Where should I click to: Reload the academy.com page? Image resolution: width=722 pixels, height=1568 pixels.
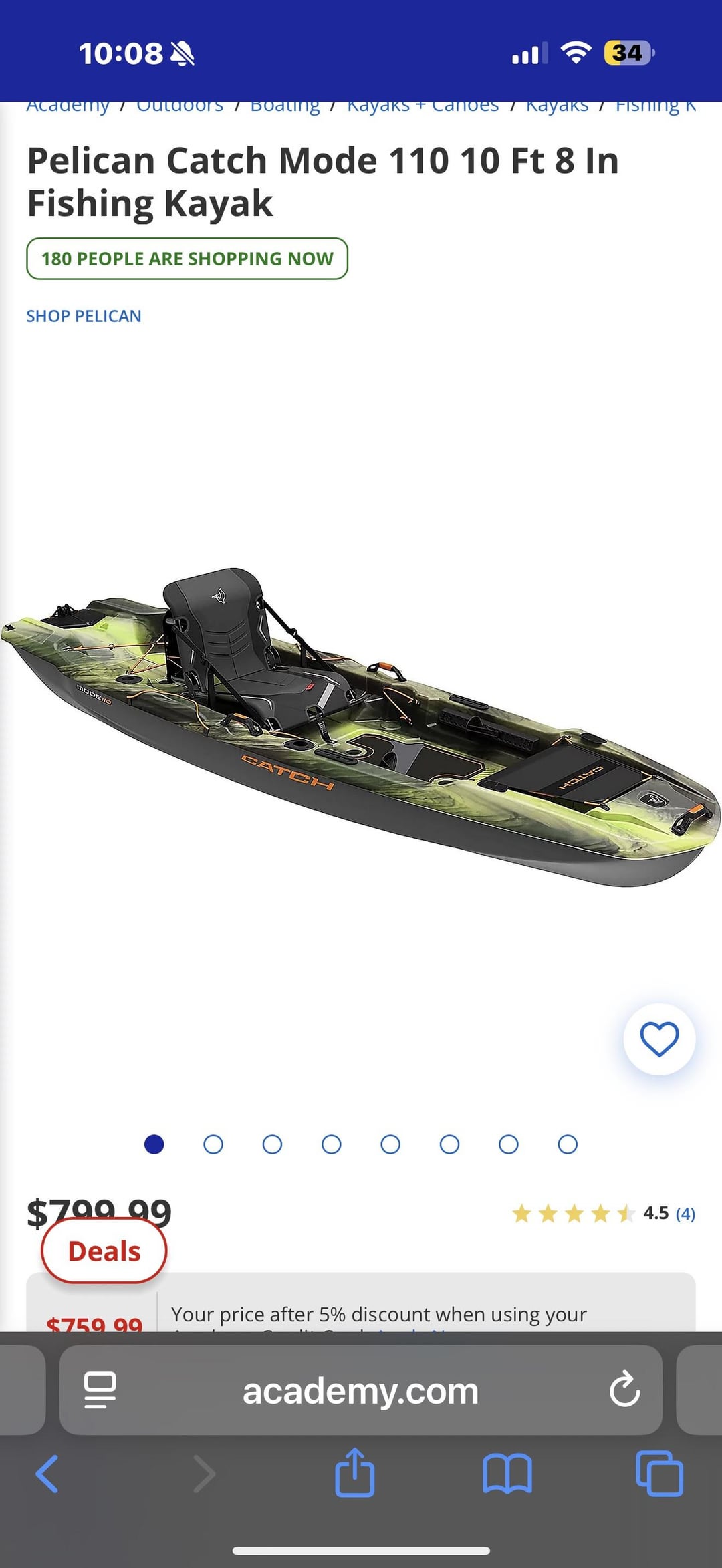tap(624, 1390)
